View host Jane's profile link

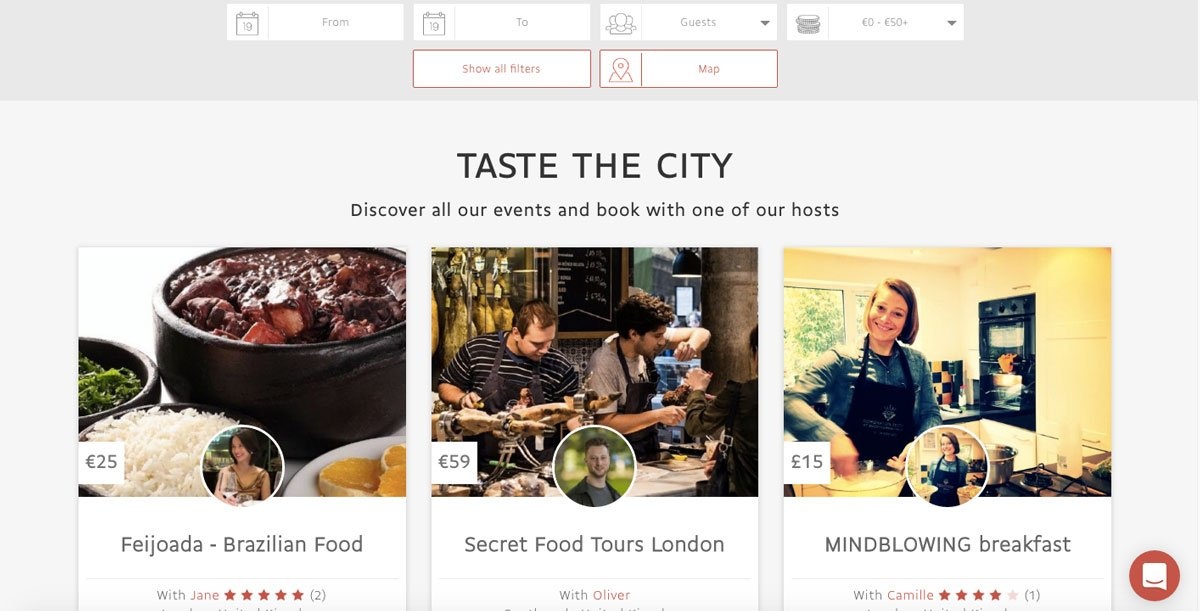204,595
